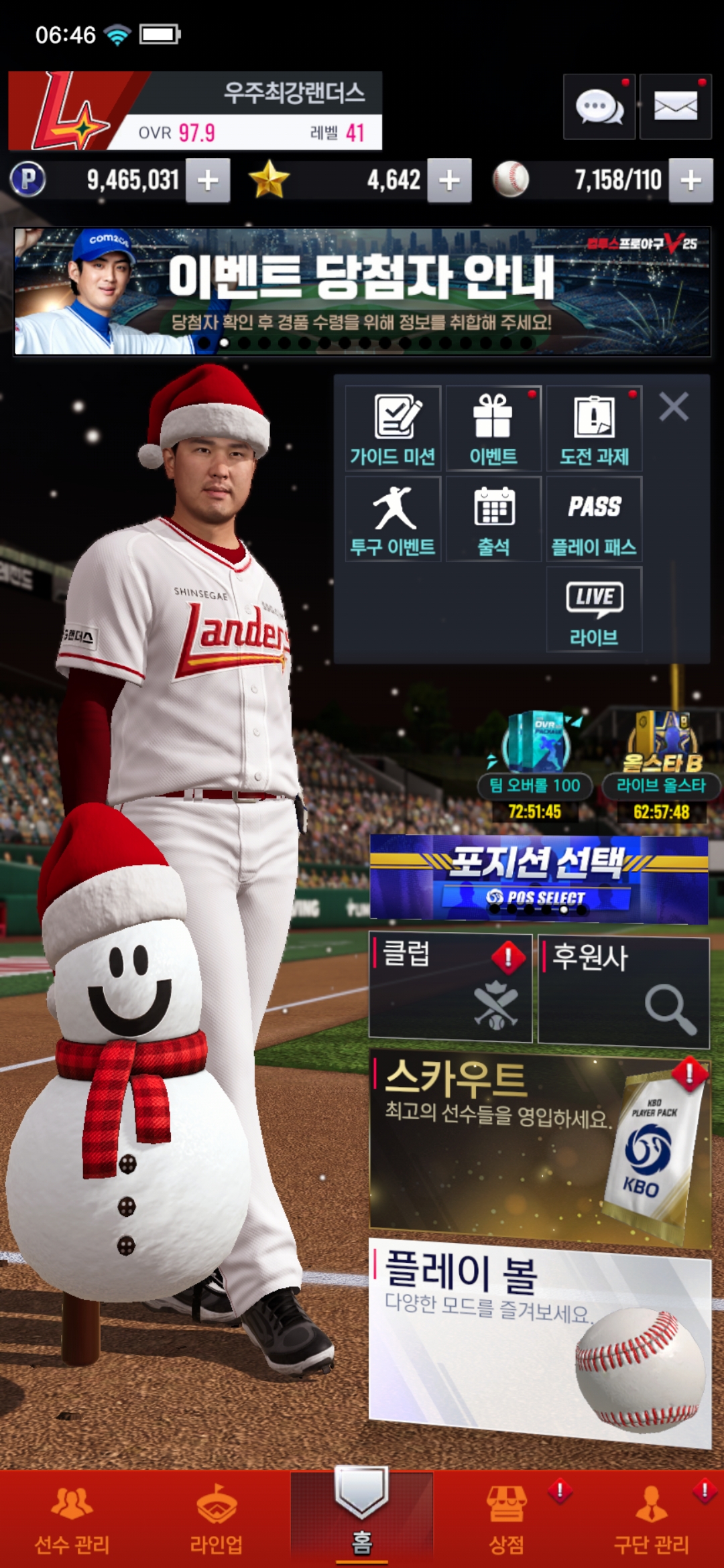This screenshot has height=1568, width=724.
Task: Open the 이벤트 gift menu
Action: [493, 429]
